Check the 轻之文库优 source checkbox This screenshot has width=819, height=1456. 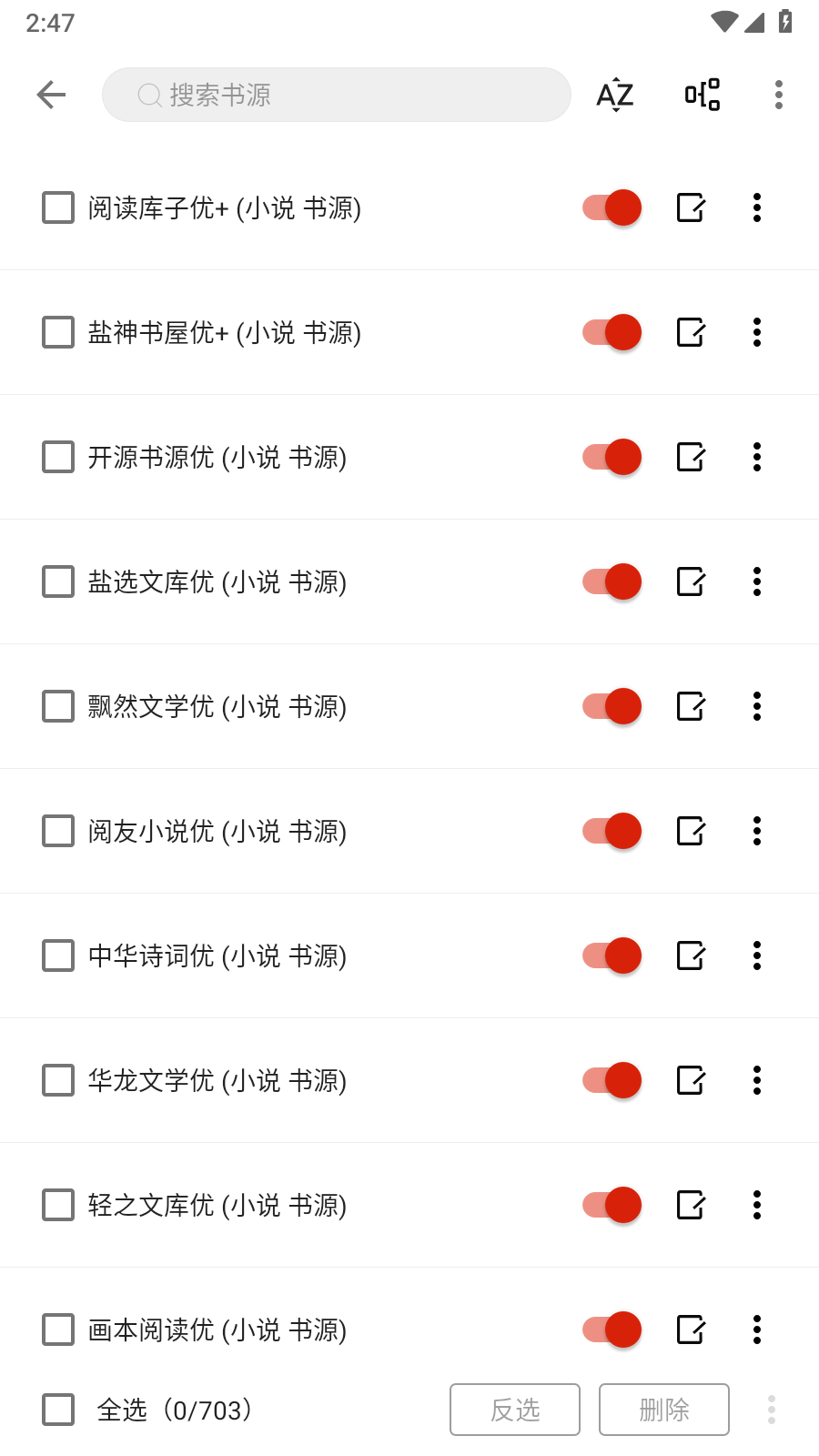(57, 1205)
